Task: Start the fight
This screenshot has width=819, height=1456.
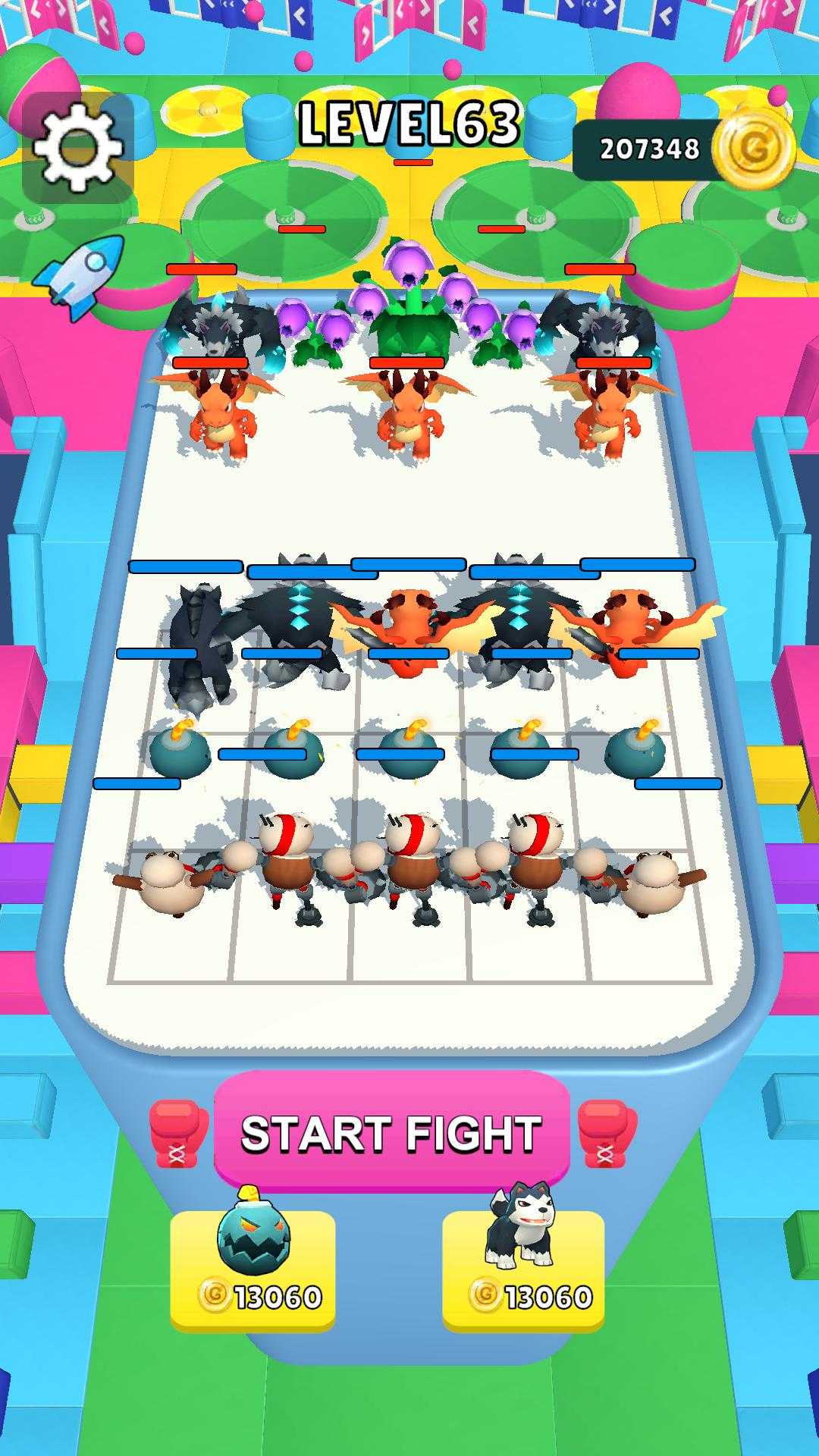Action: tap(391, 1132)
